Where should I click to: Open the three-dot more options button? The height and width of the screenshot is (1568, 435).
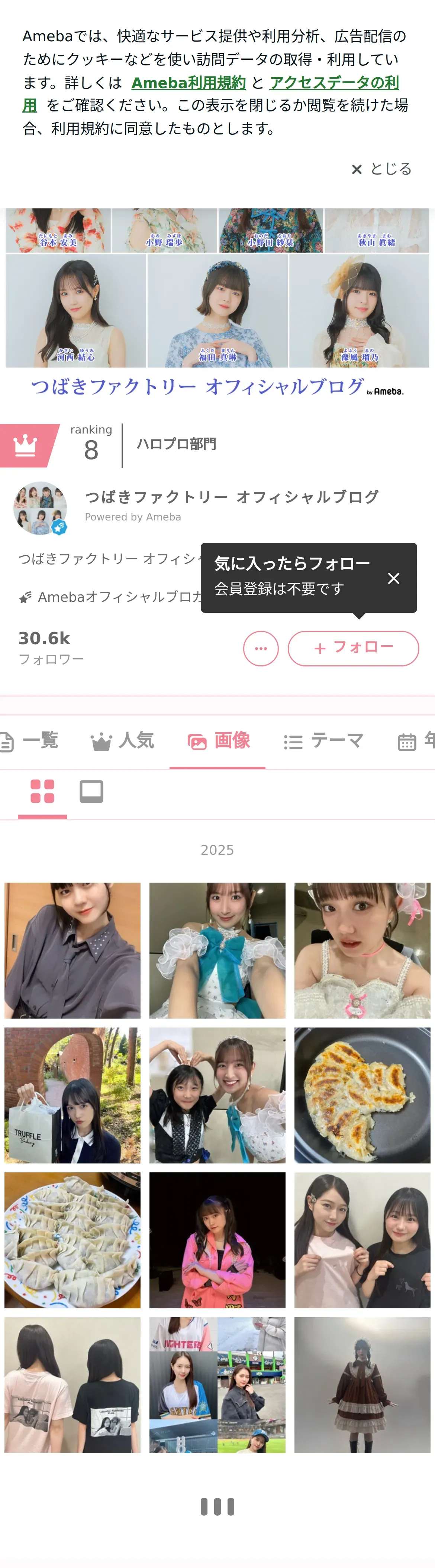[261, 648]
